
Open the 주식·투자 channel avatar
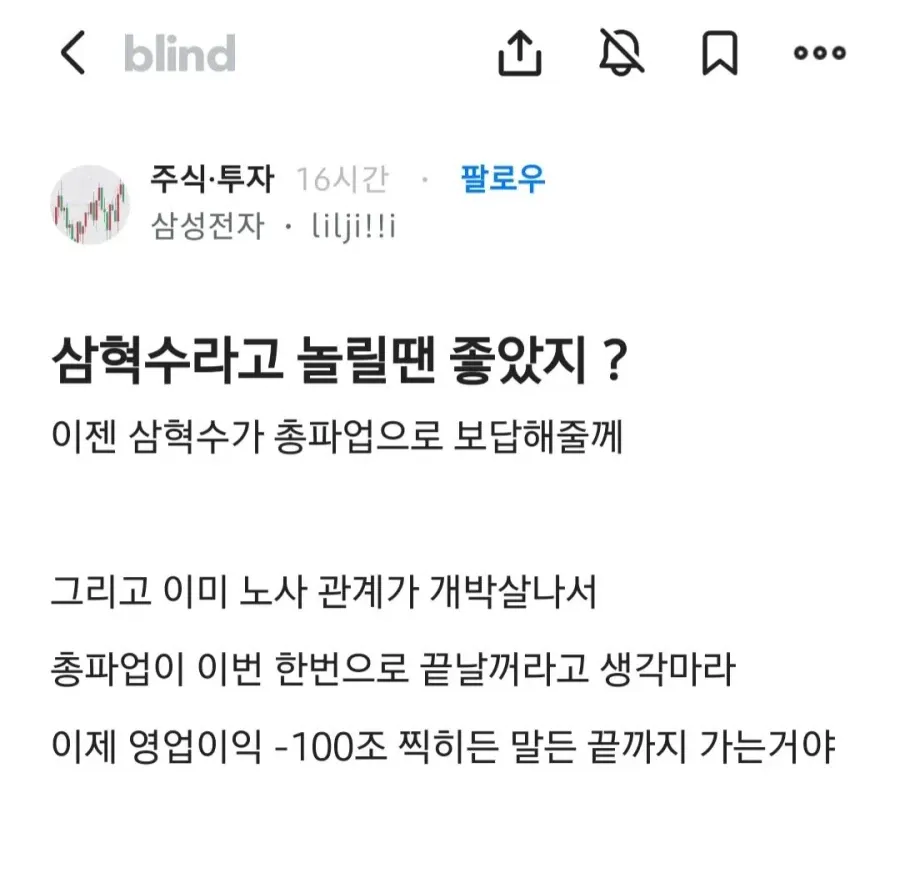click(x=90, y=205)
